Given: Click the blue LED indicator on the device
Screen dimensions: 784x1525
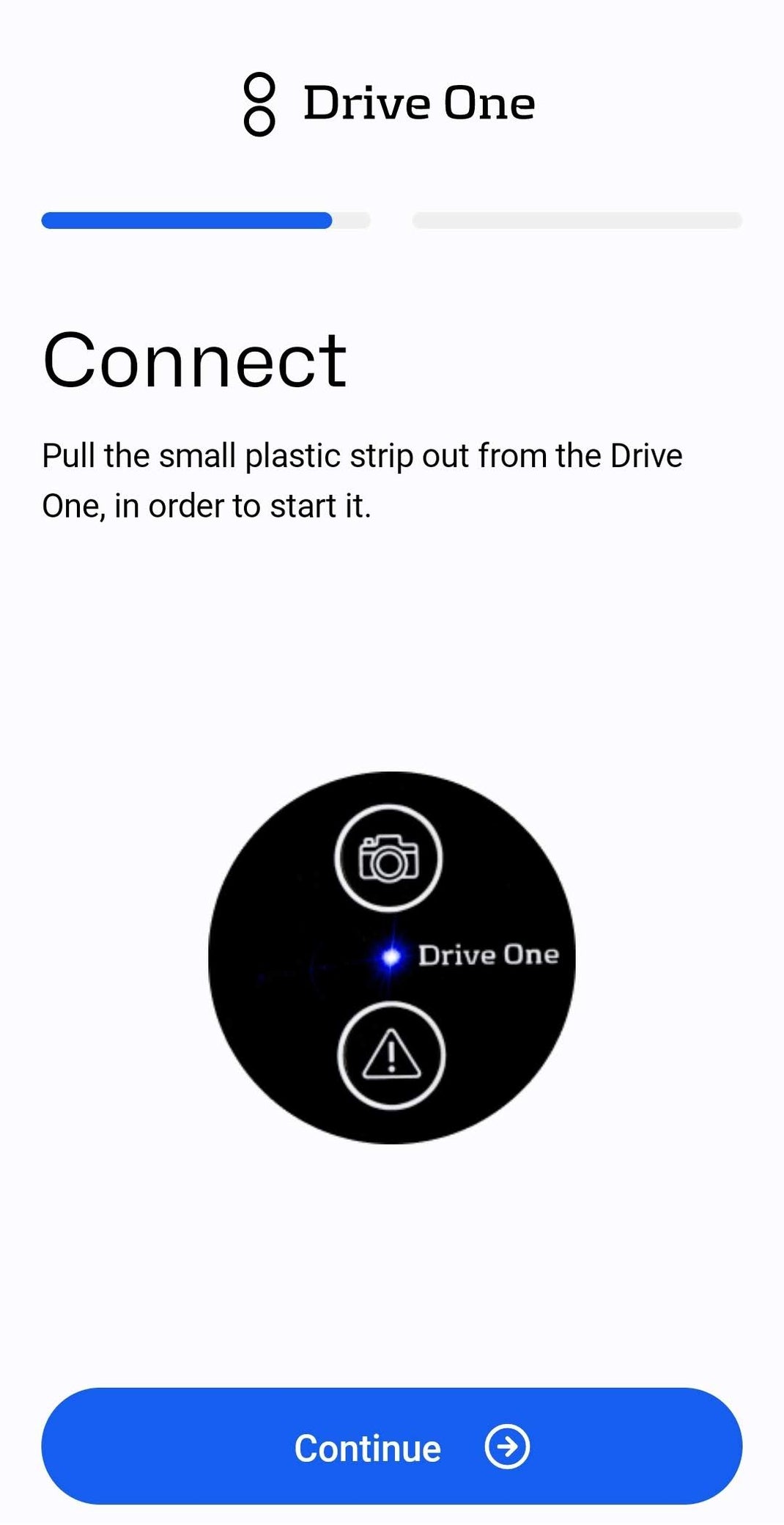Looking at the screenshot, I should tap(389, 955).
